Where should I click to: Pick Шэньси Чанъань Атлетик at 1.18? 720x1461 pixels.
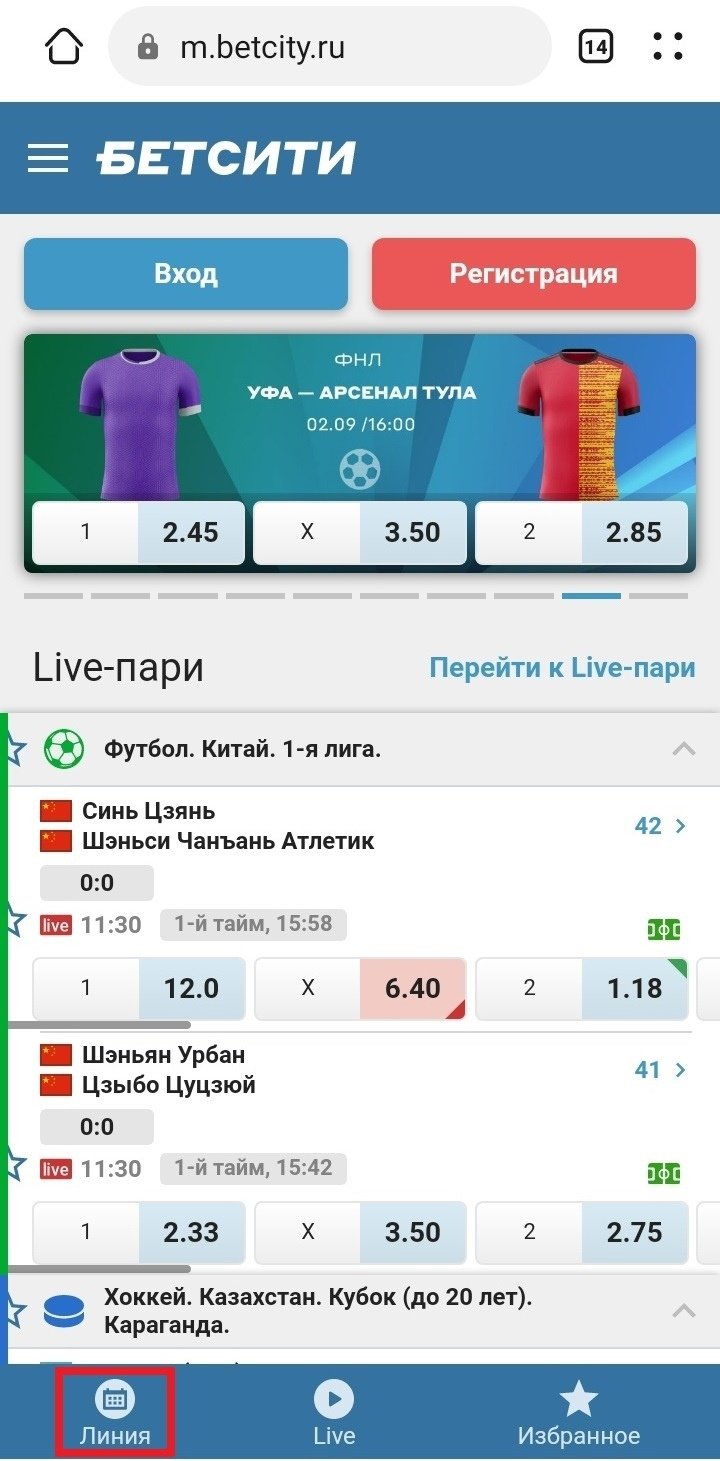(x=581, y=989)
